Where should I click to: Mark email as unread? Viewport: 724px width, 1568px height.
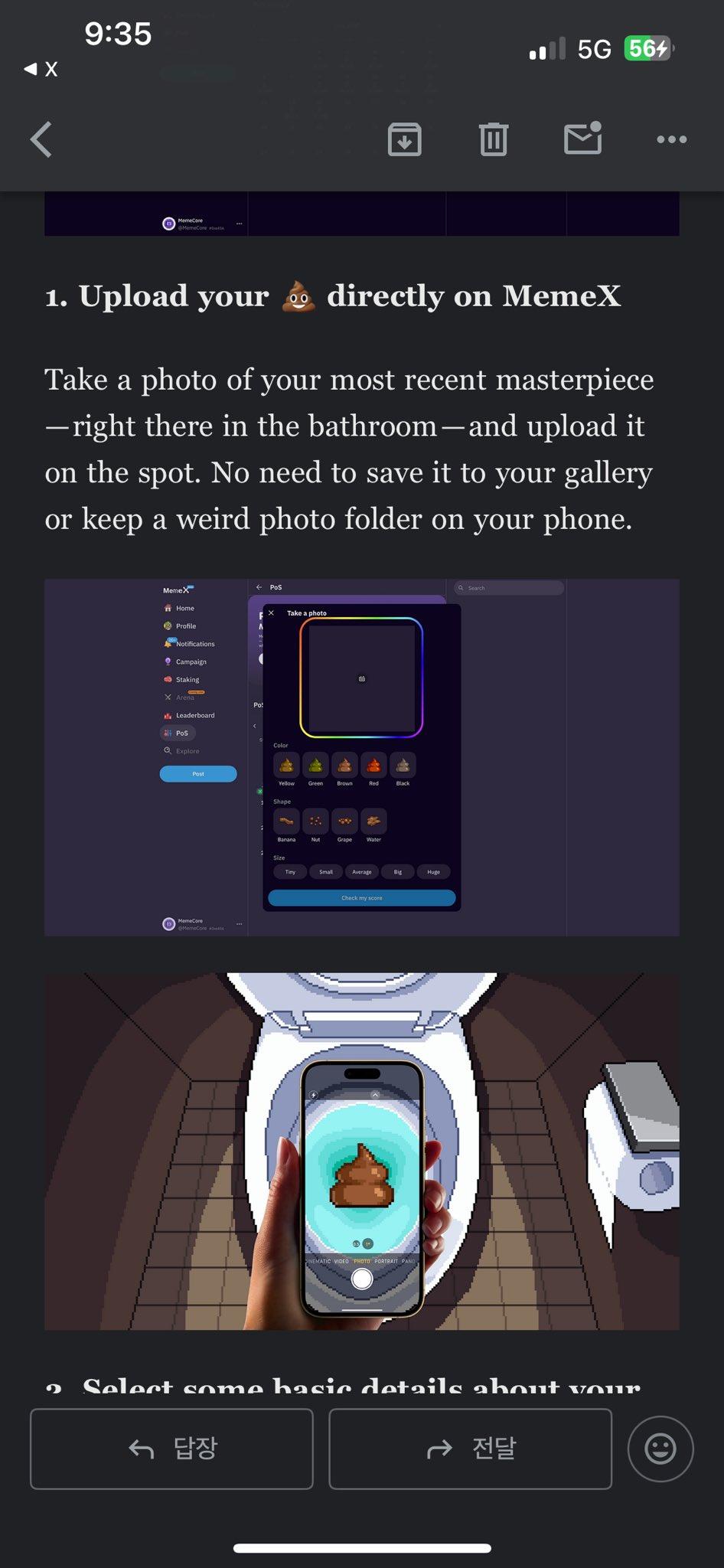pyautogui.click(x=582, y=139)
